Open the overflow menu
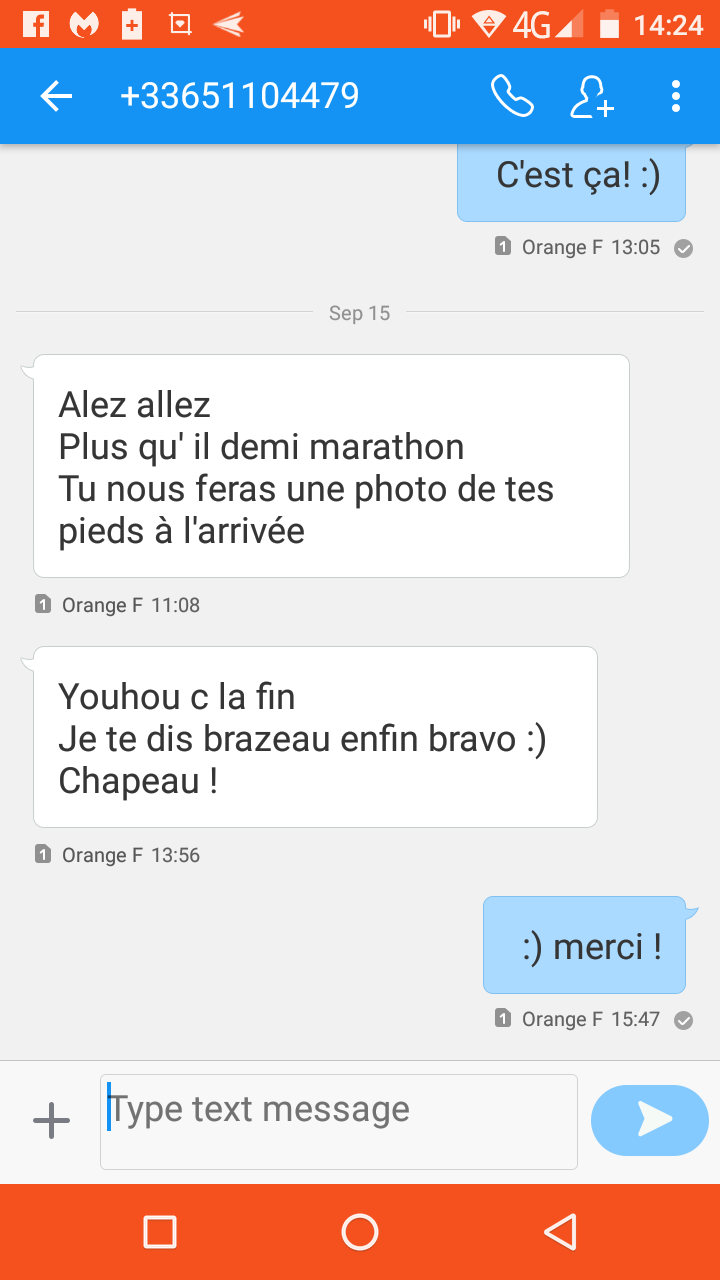 (x=676, y=96)
